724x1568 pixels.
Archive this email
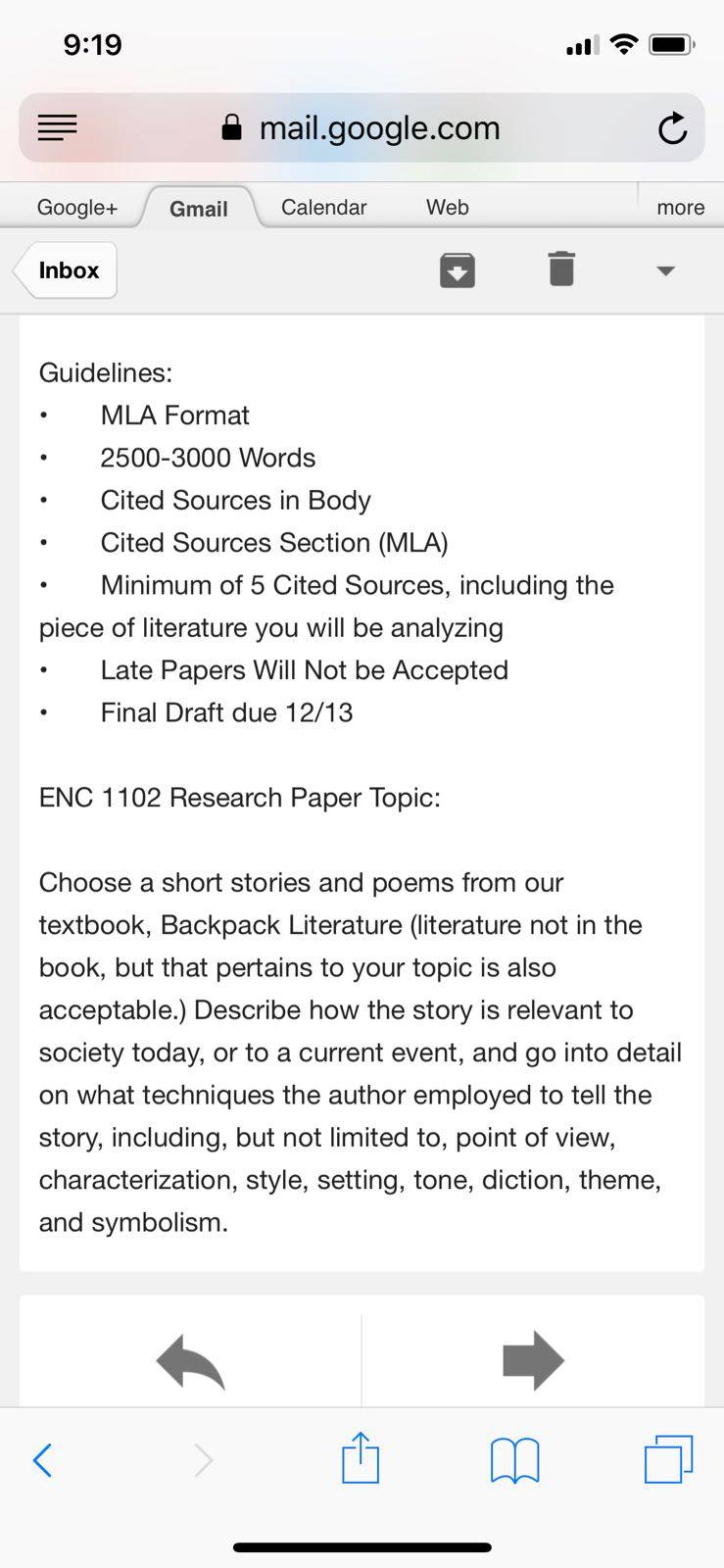point(458,269)
